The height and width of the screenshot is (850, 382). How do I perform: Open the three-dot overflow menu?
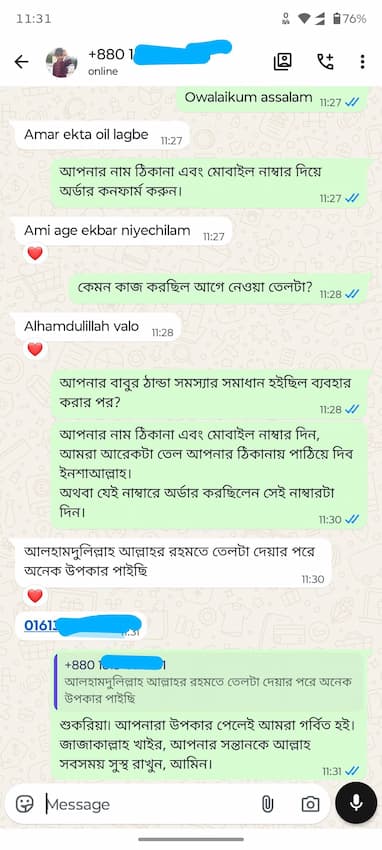coord(362,62)
